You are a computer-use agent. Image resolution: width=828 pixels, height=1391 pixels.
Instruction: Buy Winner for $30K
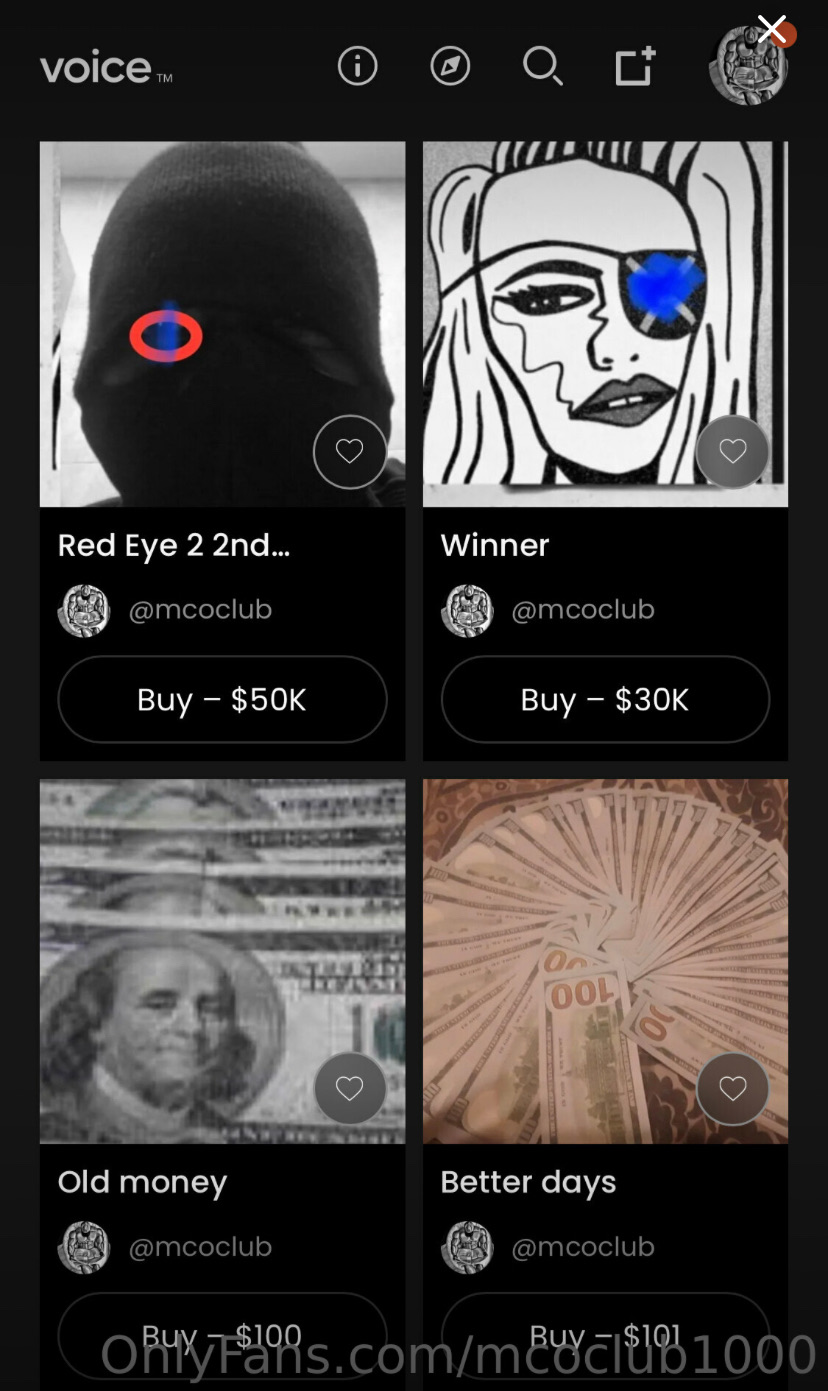[x=605, y=699]
